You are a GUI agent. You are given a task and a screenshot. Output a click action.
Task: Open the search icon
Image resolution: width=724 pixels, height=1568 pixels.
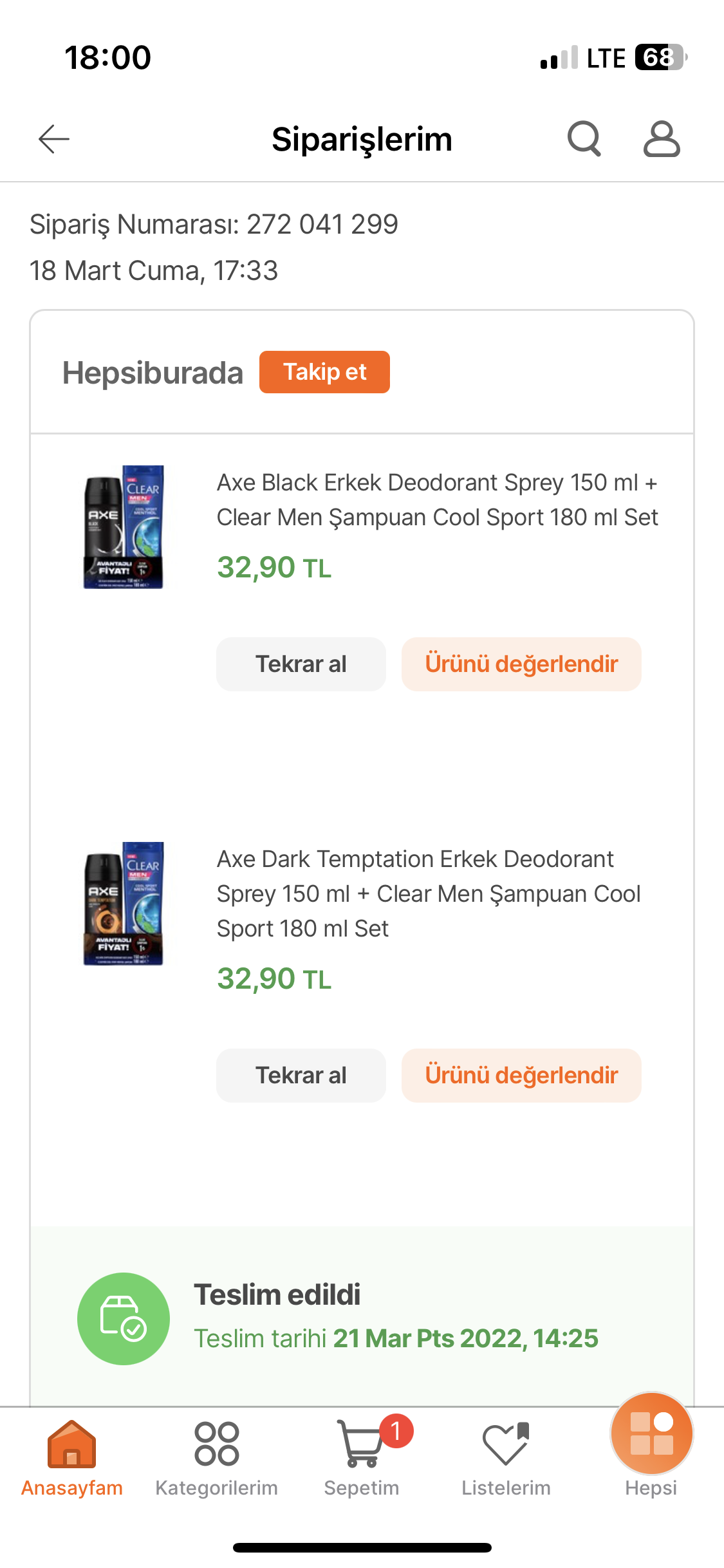click(x=584, y=139)
